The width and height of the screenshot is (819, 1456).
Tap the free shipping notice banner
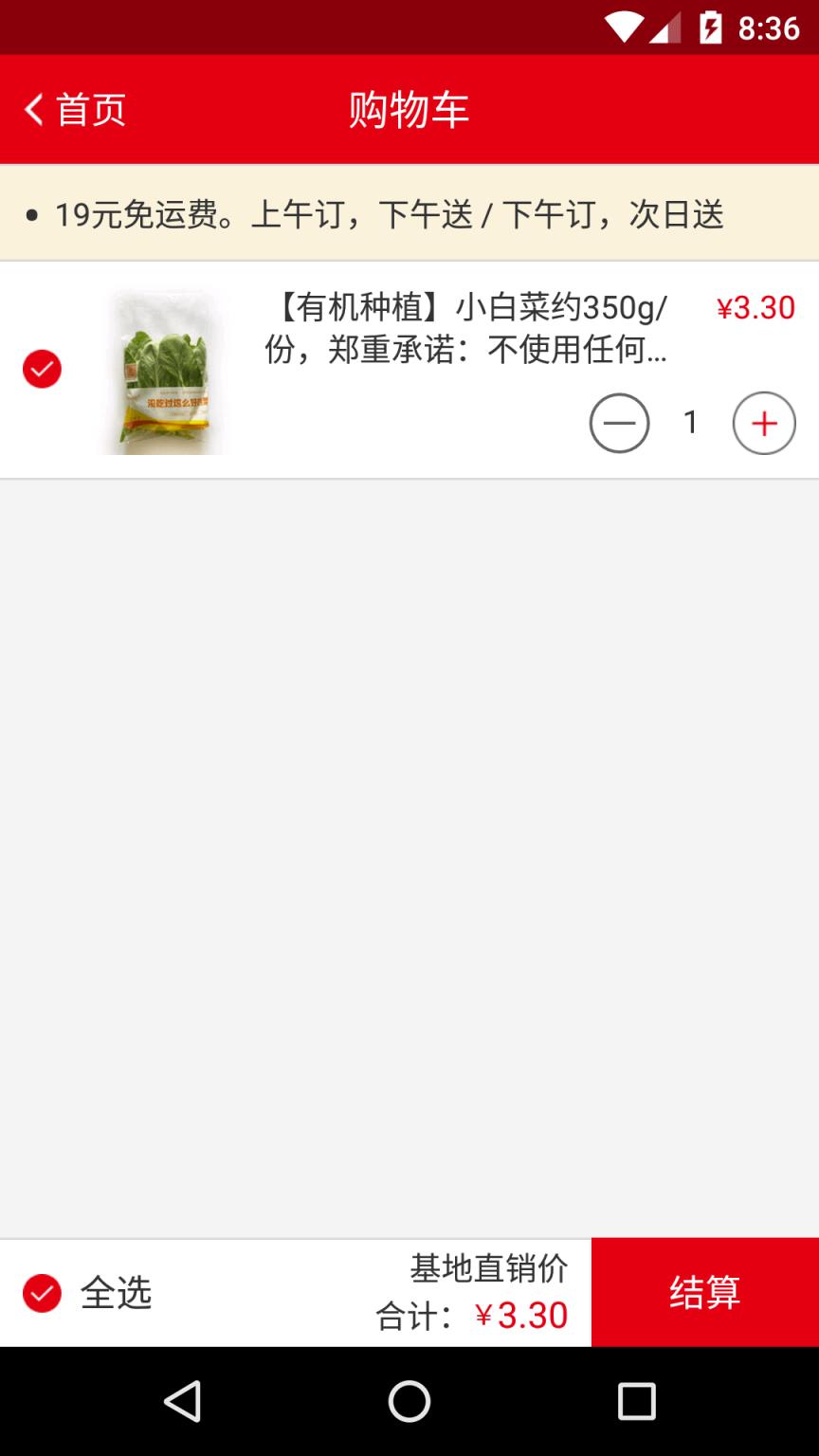(409, 213)
